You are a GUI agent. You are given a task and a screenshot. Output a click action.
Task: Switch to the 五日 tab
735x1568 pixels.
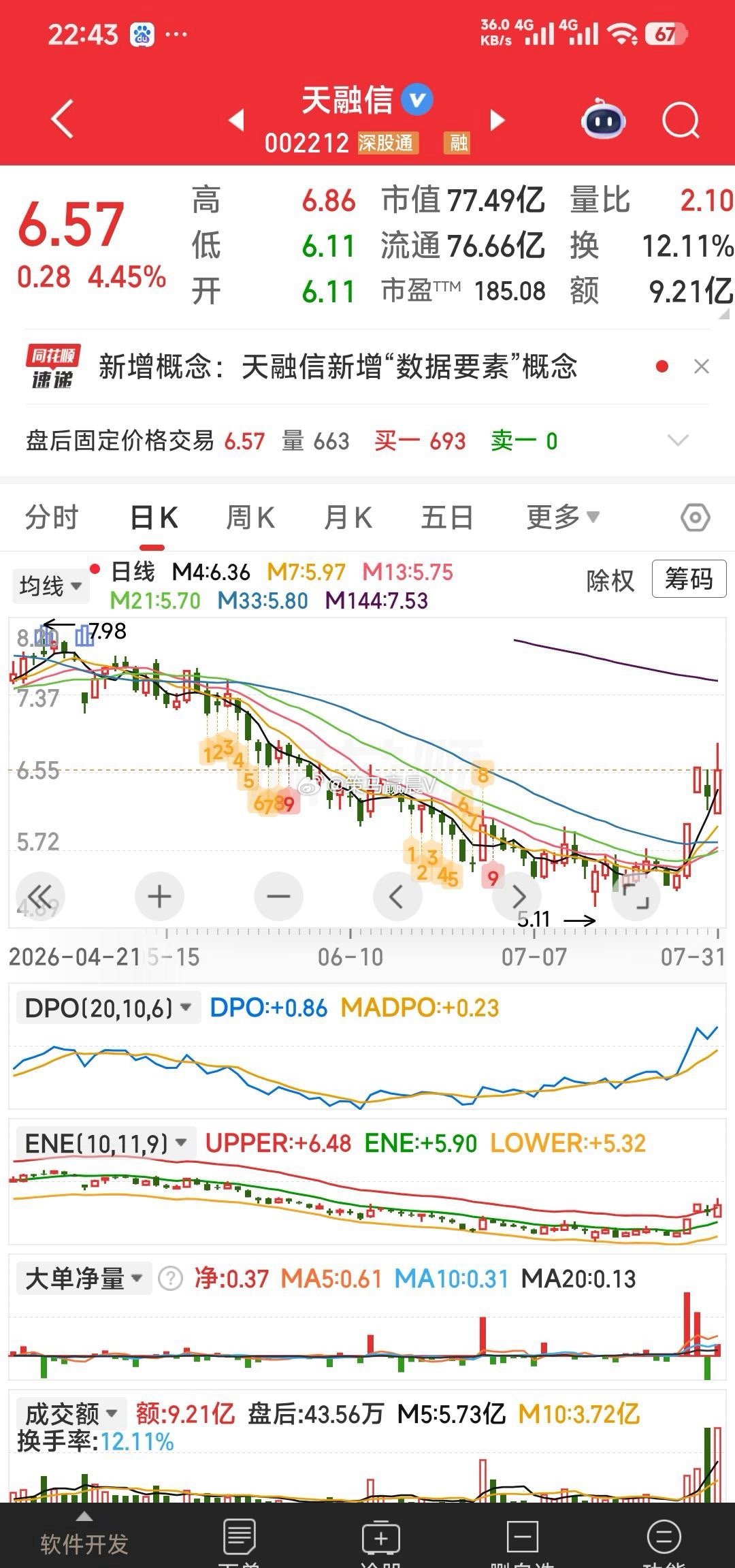(447, 517)
